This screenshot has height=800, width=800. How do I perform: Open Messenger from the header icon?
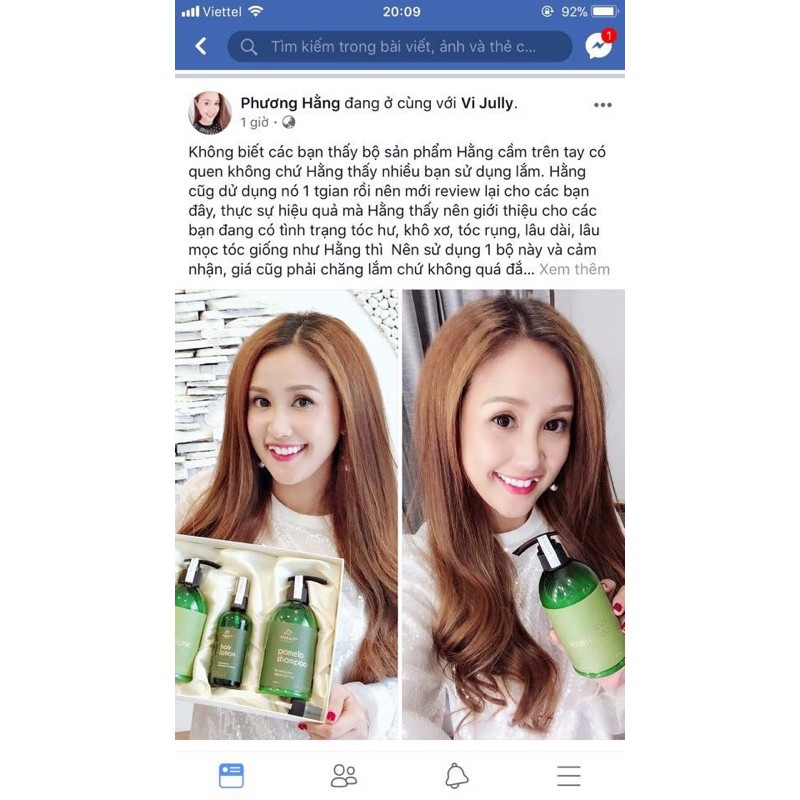pyautogui.click(x=599, y=45)
